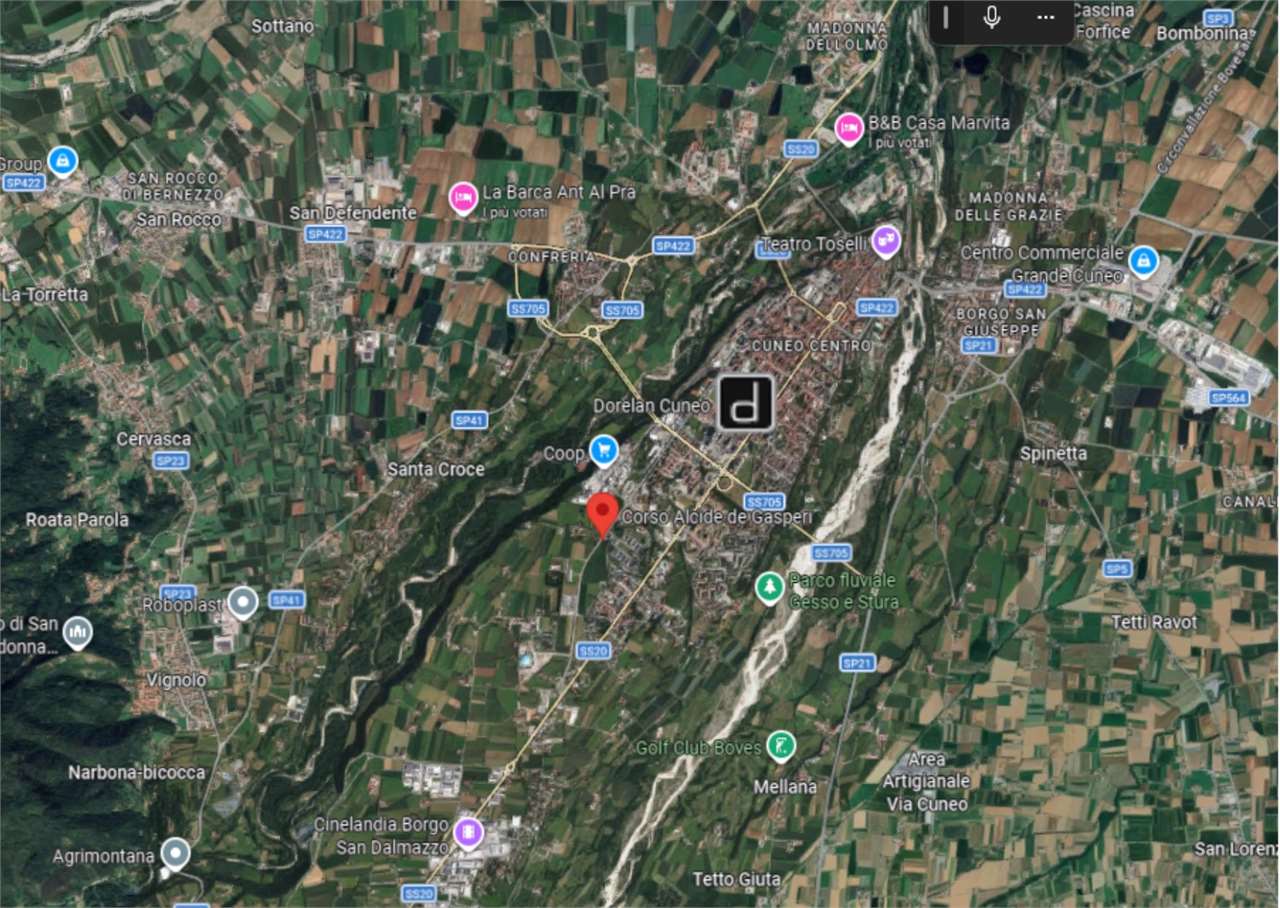1280x908 pixels.
Task: Tap the Golf Club Boves marker
Action: [781, 746]
